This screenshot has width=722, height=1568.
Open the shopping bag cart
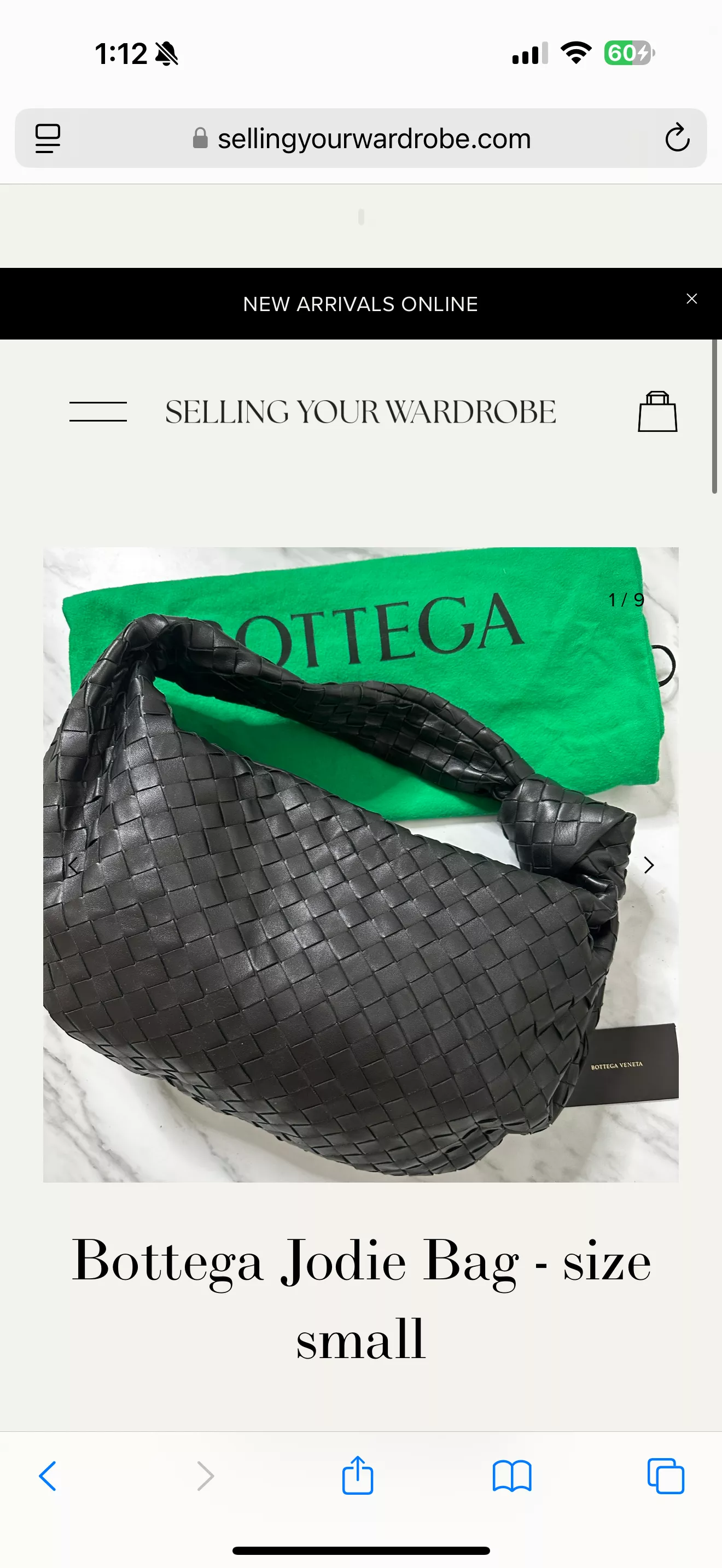click(x=657, y=412)
